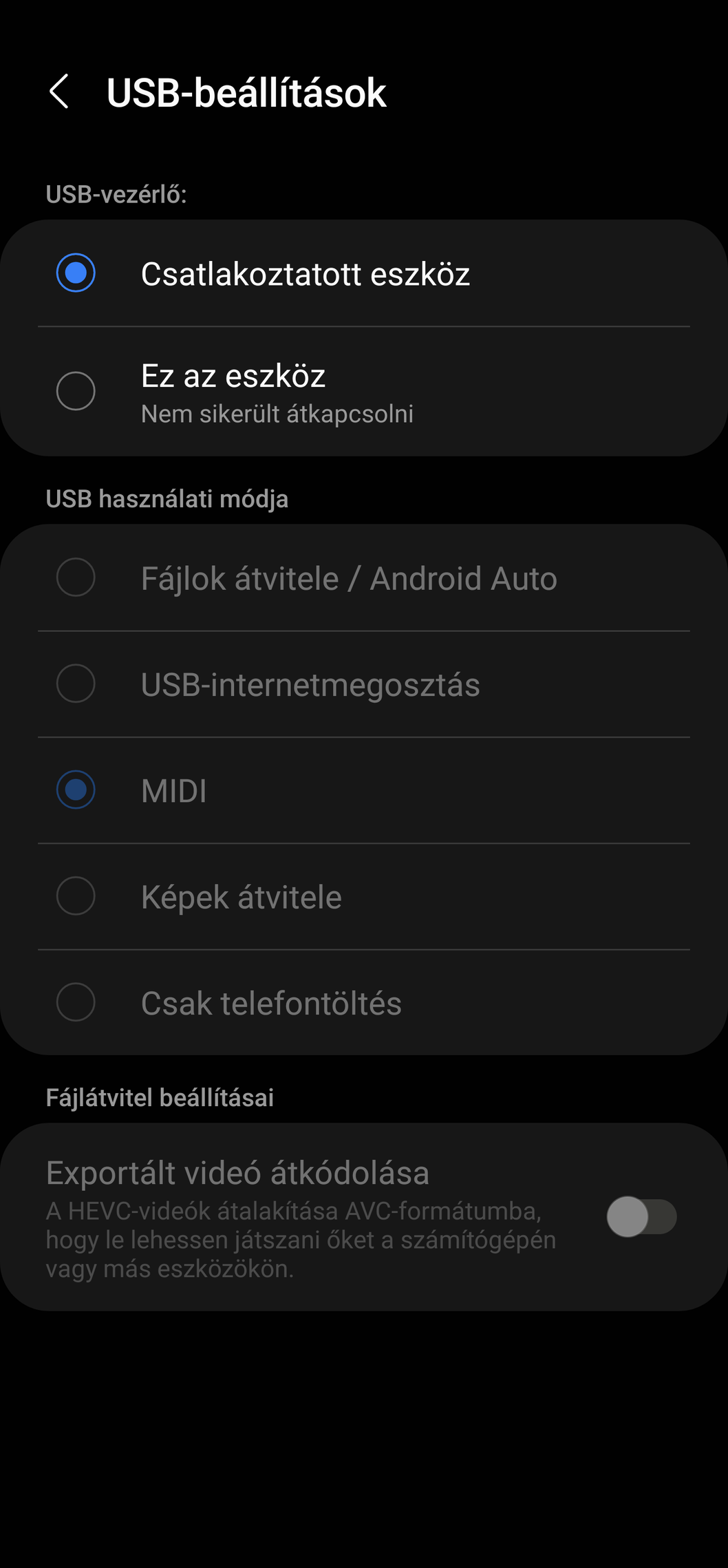Toggle Exportált videó átkódolása switch
Image resolution: width=728 pixels, height=1568 pixels.
[641, 1217]
